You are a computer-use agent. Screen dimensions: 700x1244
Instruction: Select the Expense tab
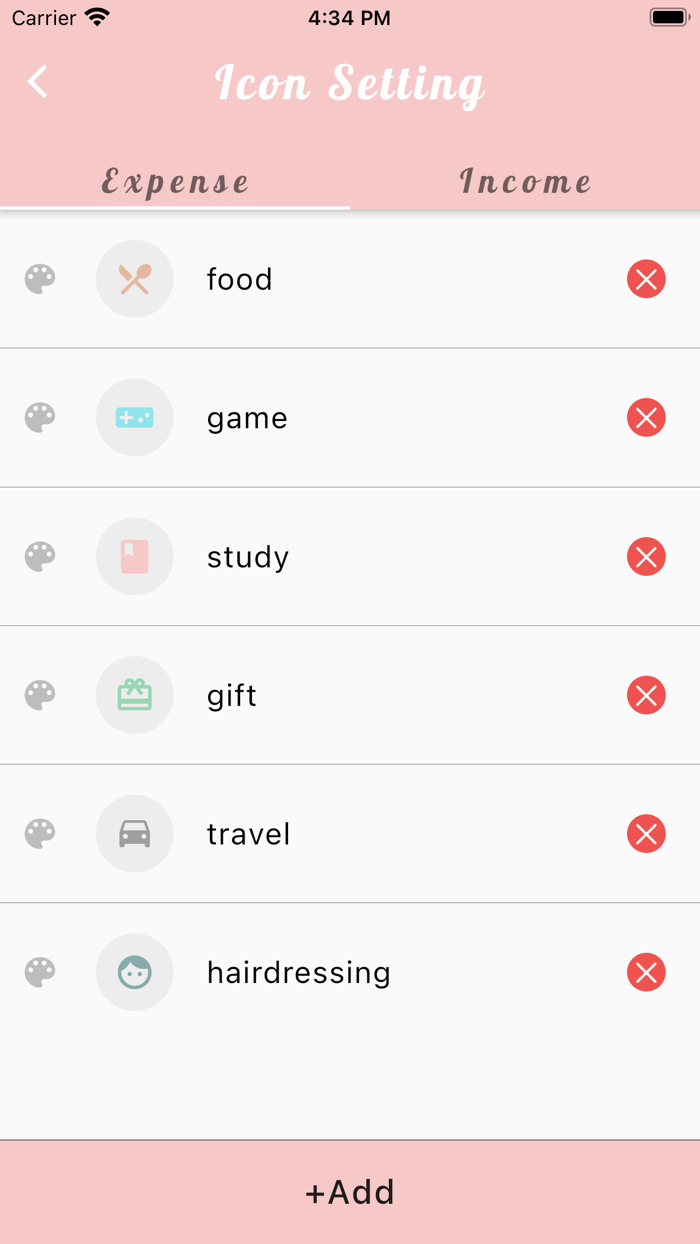(175, 181)
